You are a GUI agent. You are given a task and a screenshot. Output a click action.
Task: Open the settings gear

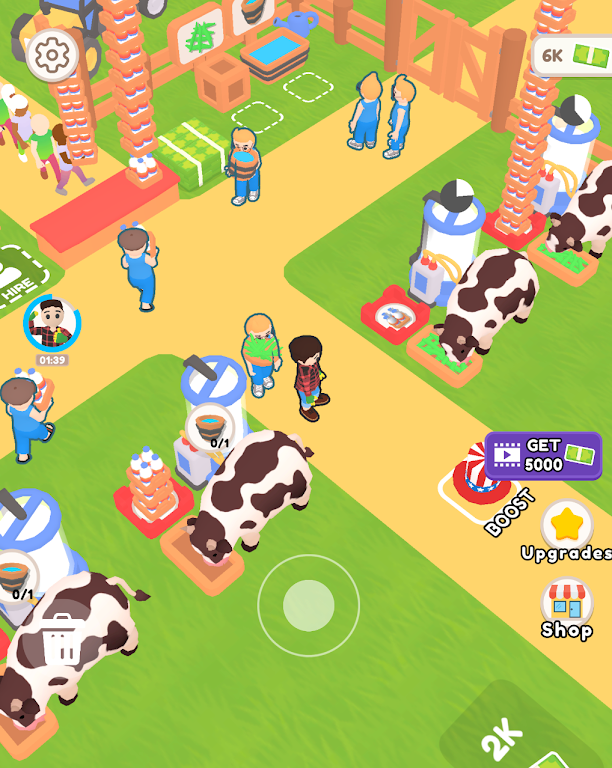click(51, 54)
